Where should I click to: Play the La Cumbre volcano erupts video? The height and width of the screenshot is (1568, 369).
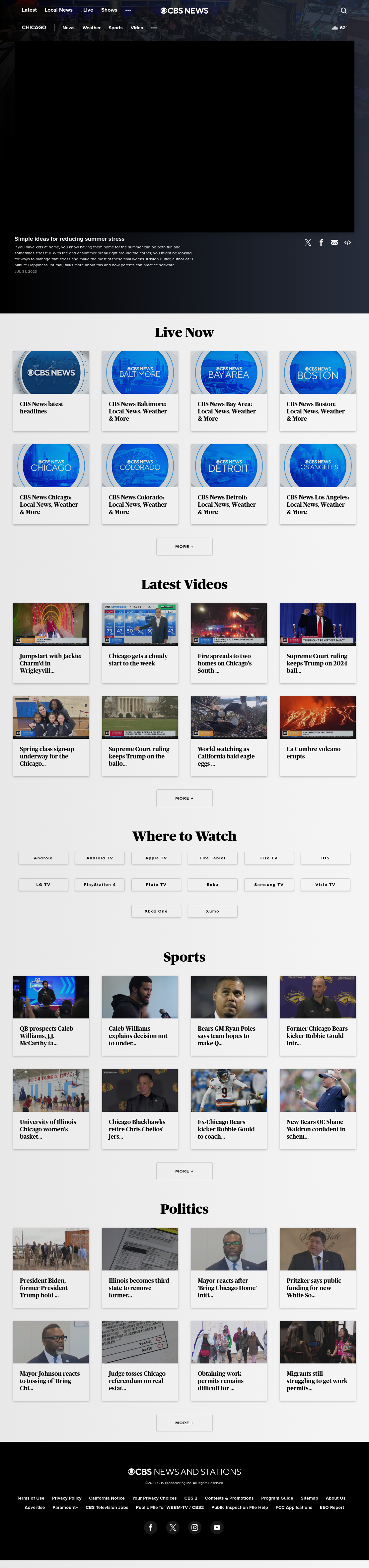click(317, 736)
